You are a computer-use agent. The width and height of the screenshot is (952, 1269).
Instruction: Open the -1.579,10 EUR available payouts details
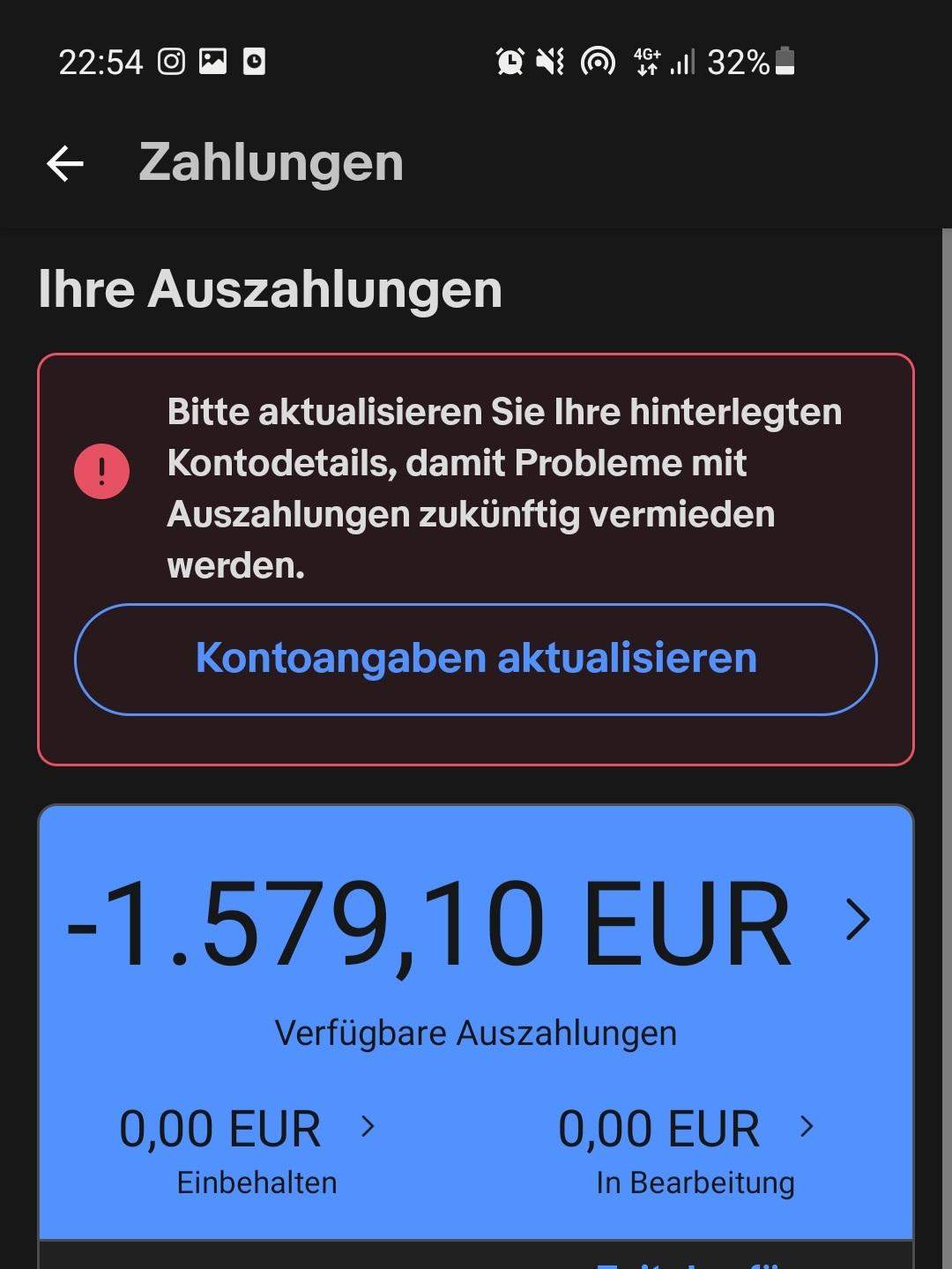[857, 921]
